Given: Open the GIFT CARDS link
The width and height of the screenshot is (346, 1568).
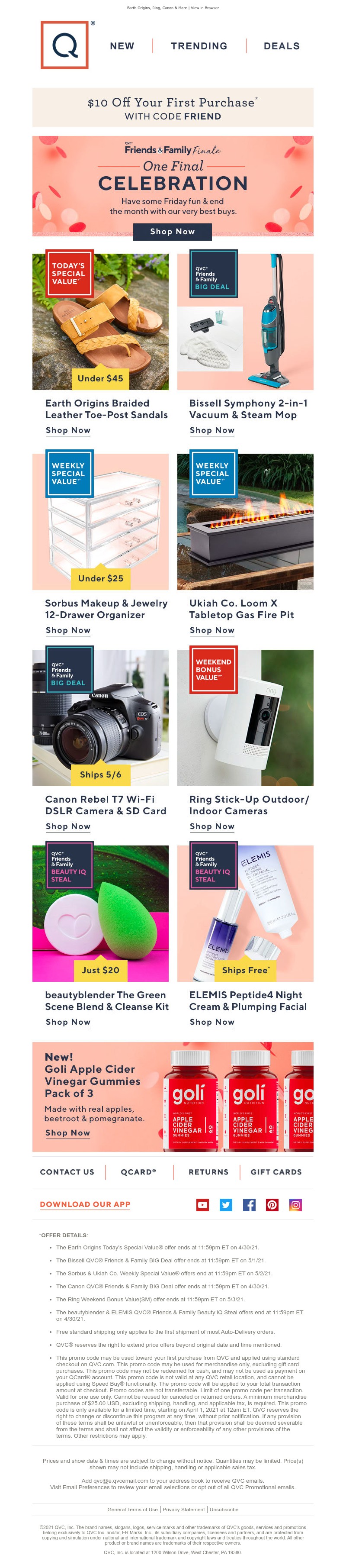Looking at the screenshot, I should pyautogui.click(x=276, y=1172).
